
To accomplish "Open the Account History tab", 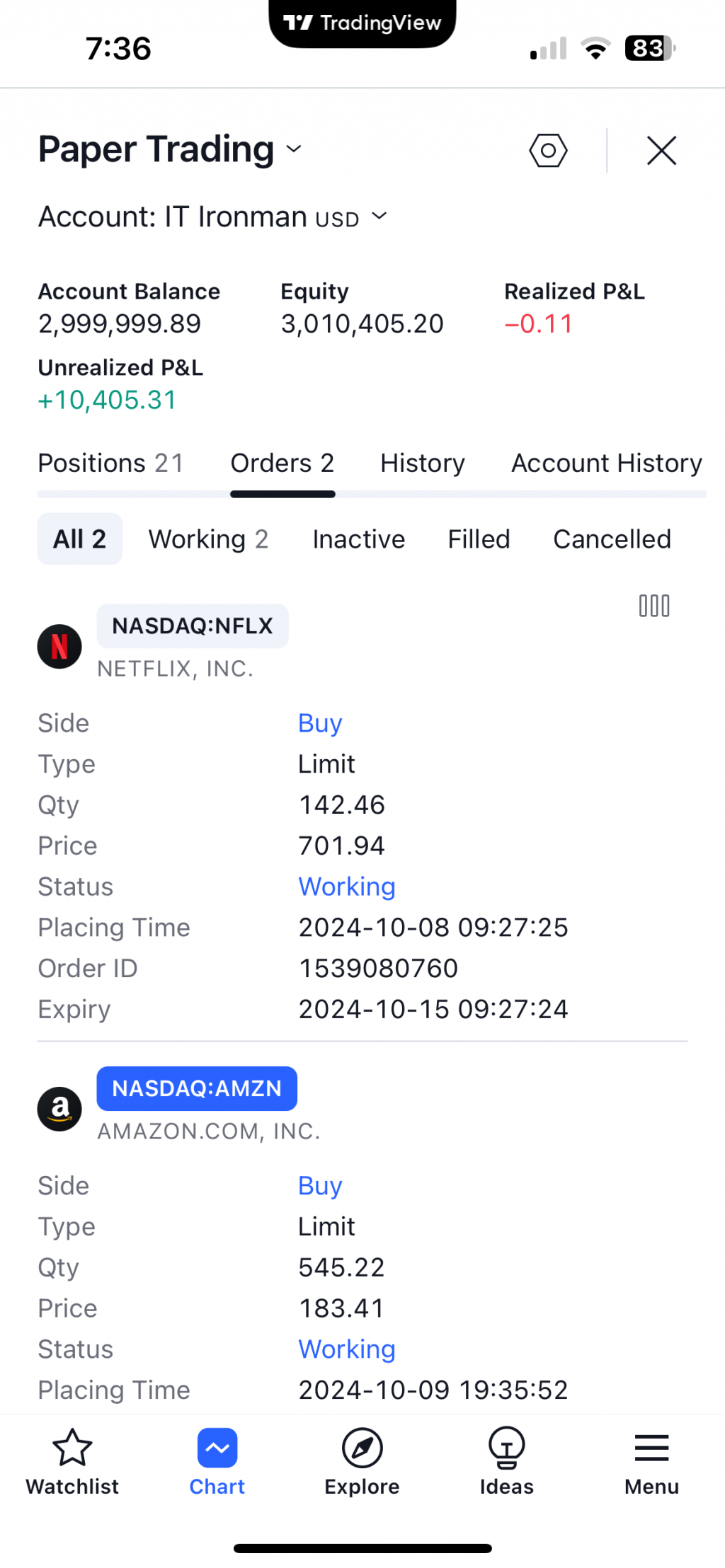I will (606, 463).
